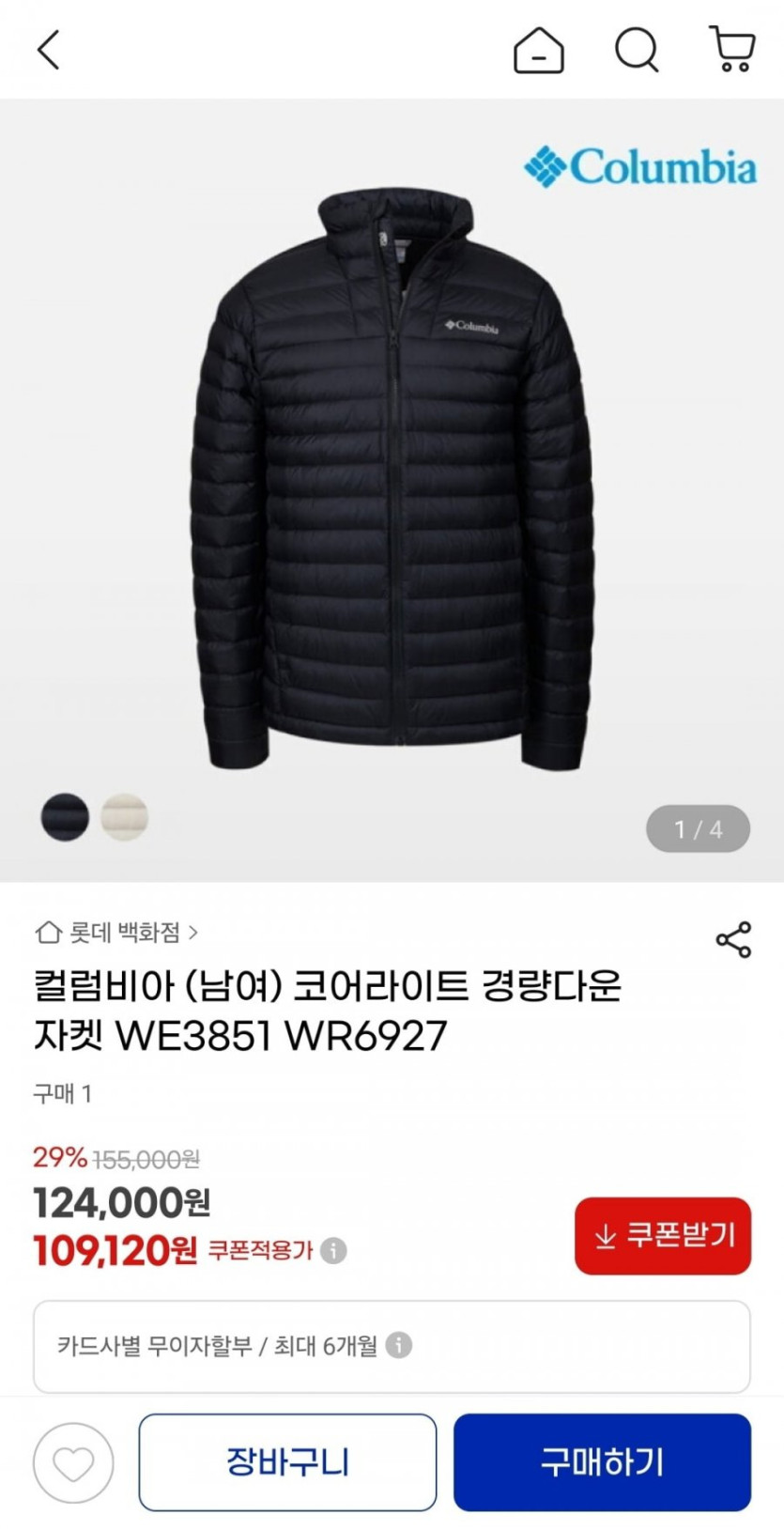
Task: Go back to the previous page
Action: click(49, 50)
